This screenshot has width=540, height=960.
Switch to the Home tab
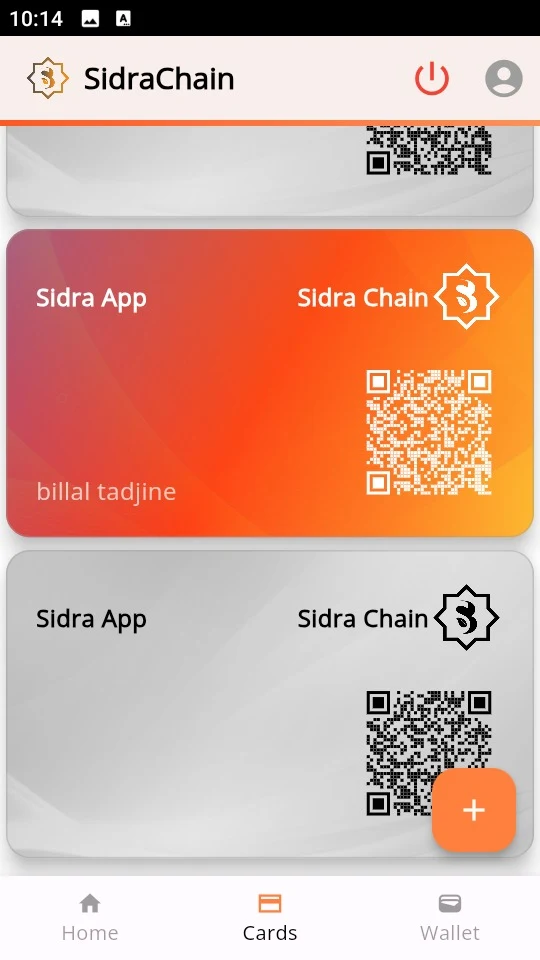click(x=90, y=918)
